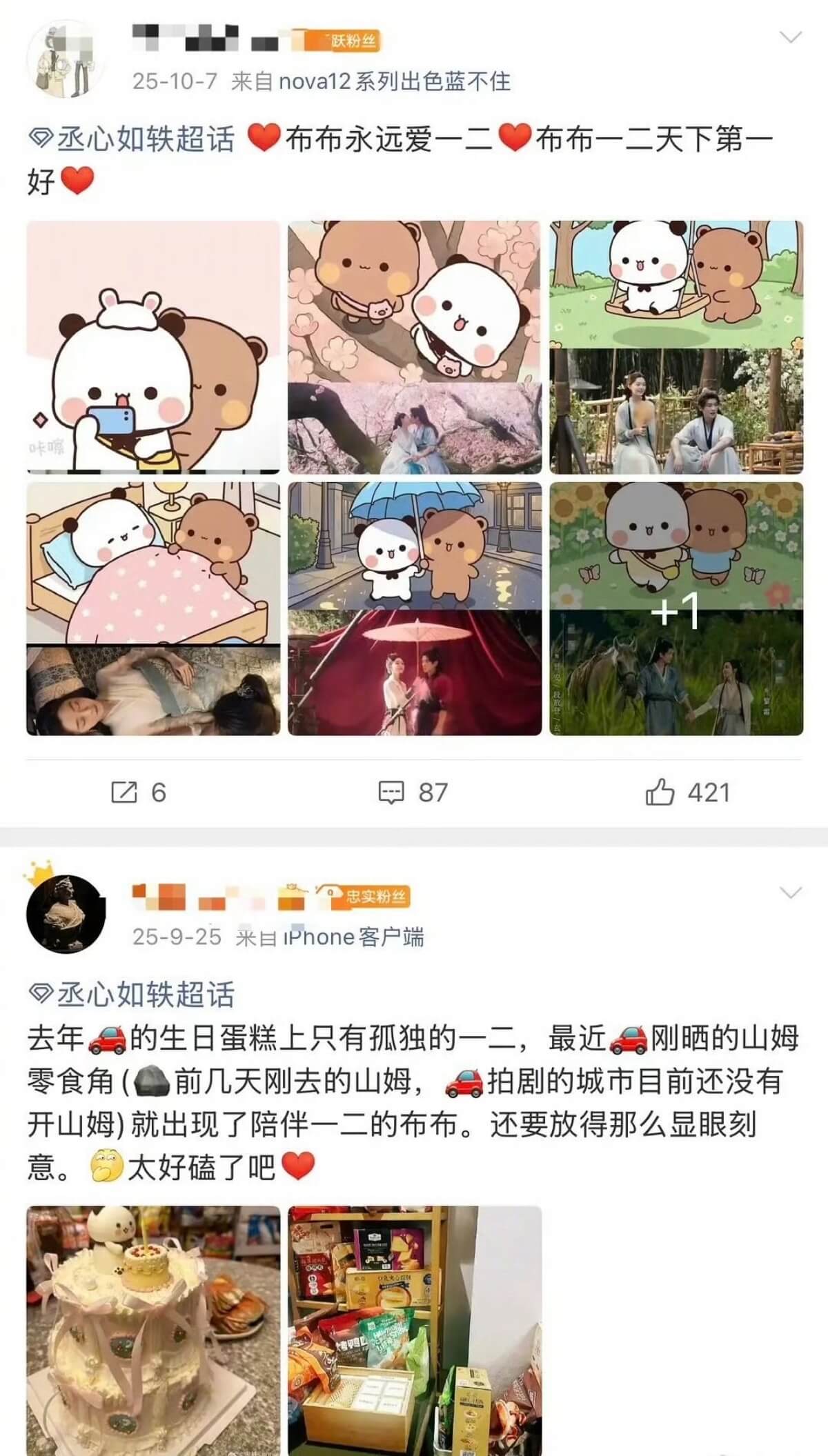Open the 87 comments on the post
Viewport: 828px width, 1456px height.
tap(413, 792)
